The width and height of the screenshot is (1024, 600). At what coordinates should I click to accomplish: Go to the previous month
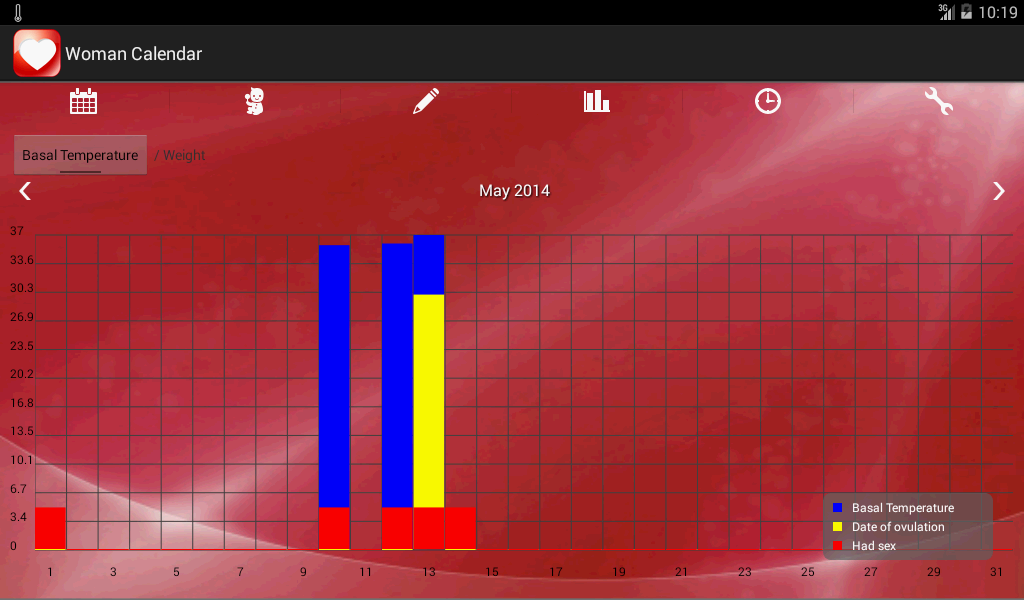(25, 191)
